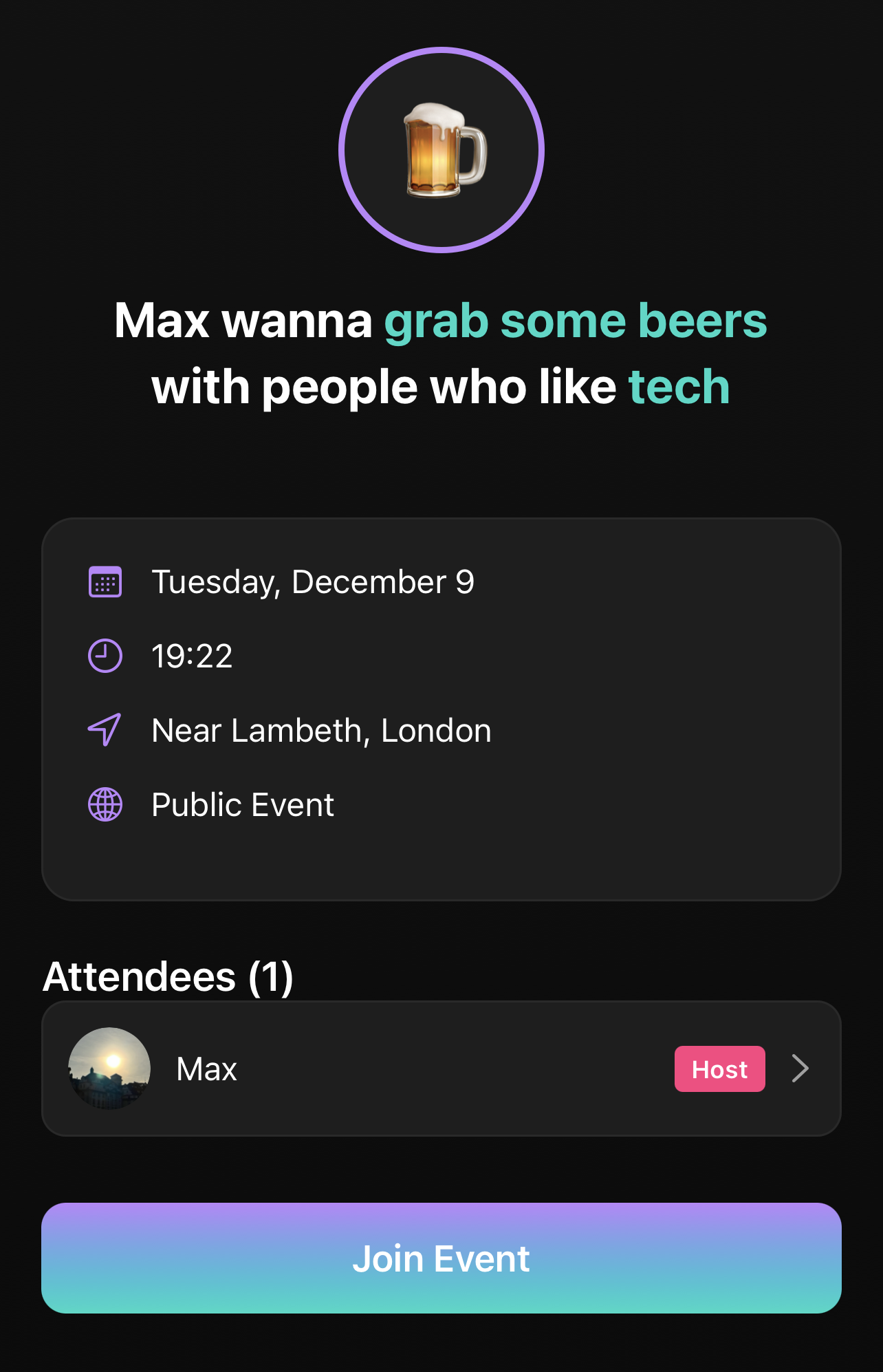Click the 'Public Event' label
Image resolution: width=883 pixels, height=1372 pixels.
243,804
